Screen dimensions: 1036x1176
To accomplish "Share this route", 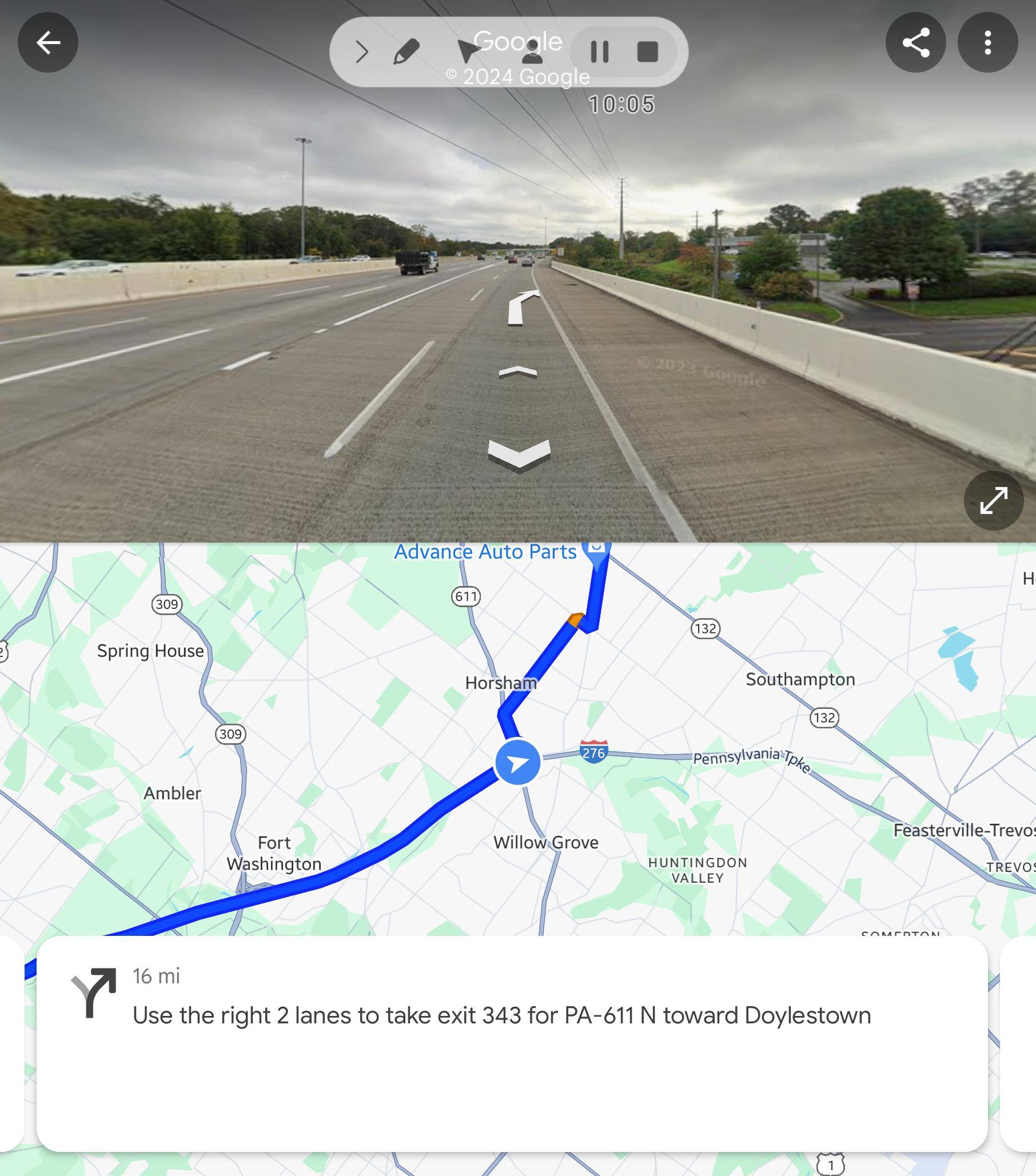I will point(915,42).
